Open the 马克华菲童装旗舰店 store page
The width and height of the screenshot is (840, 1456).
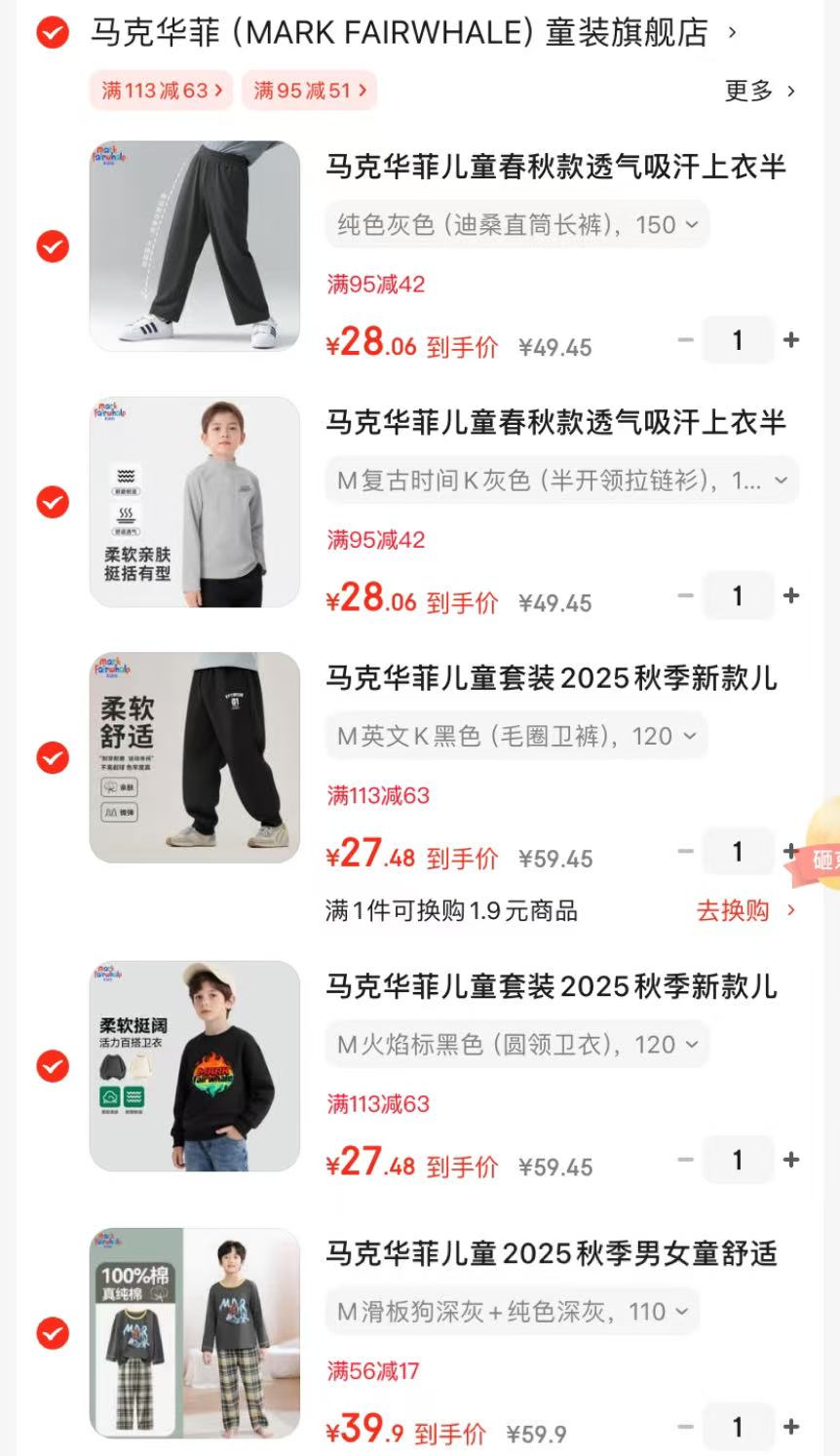[x=400, y=33]
